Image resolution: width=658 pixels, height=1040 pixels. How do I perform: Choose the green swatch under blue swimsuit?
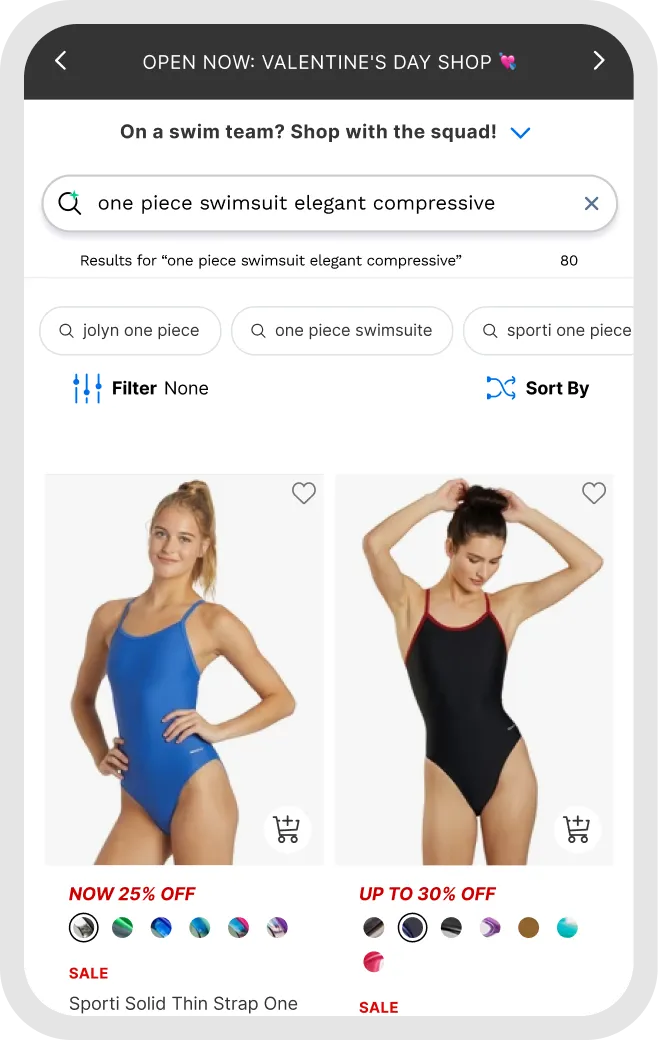point(122,928)
